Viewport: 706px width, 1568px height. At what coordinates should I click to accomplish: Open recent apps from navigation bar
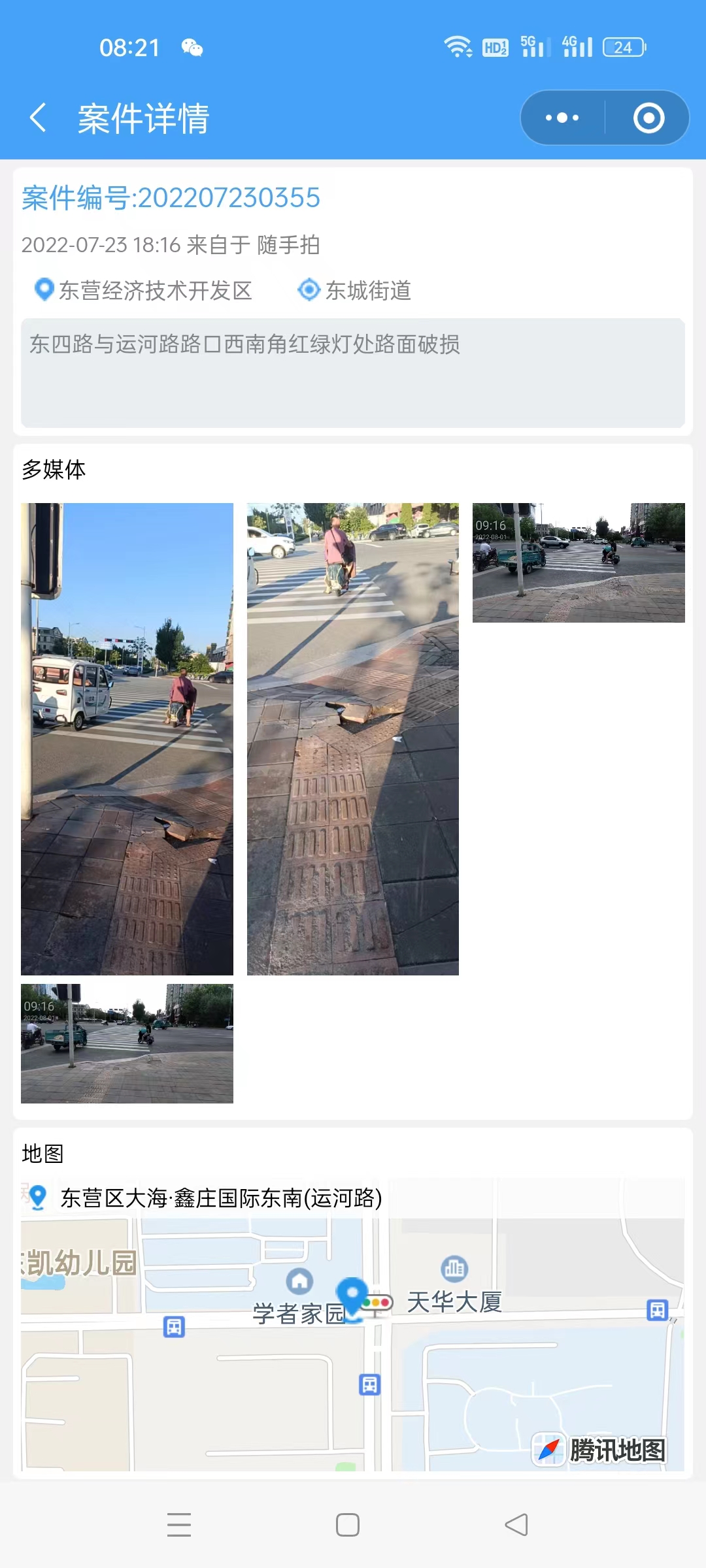click(x=179, y=1525)
